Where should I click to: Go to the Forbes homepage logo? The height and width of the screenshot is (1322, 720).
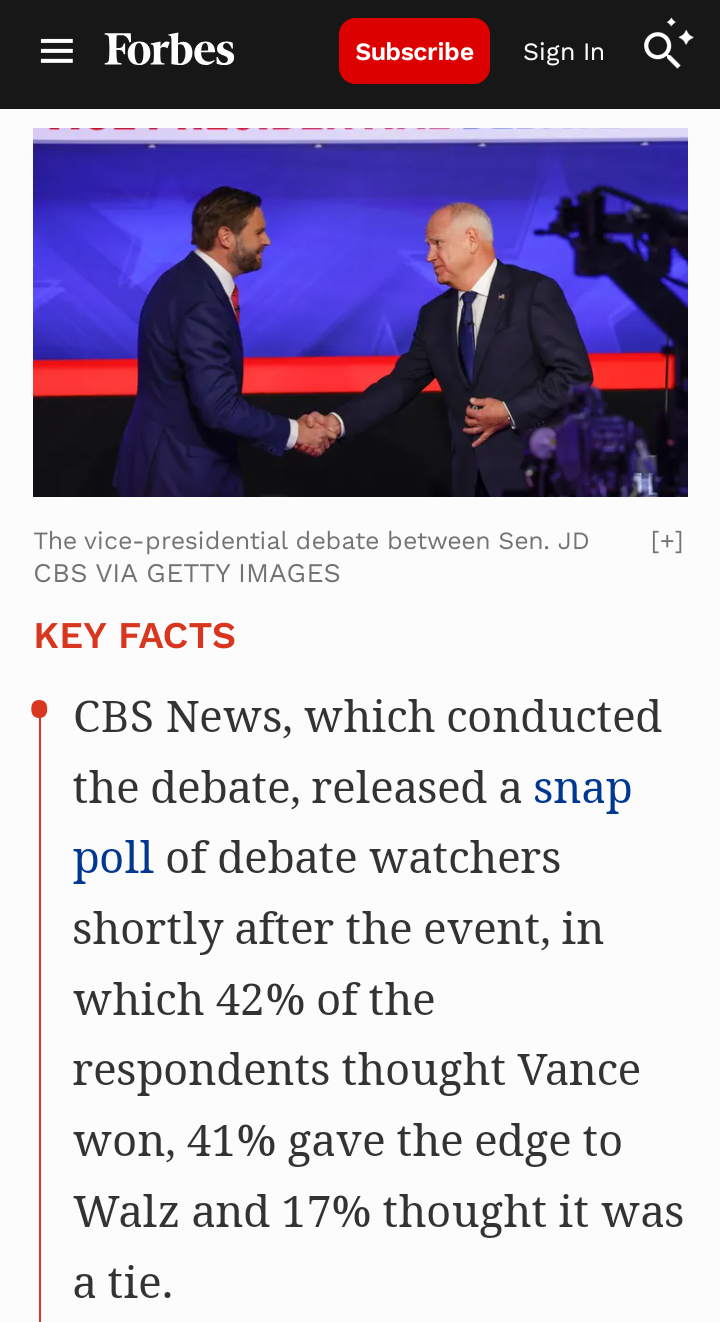(x=169, y=50)
